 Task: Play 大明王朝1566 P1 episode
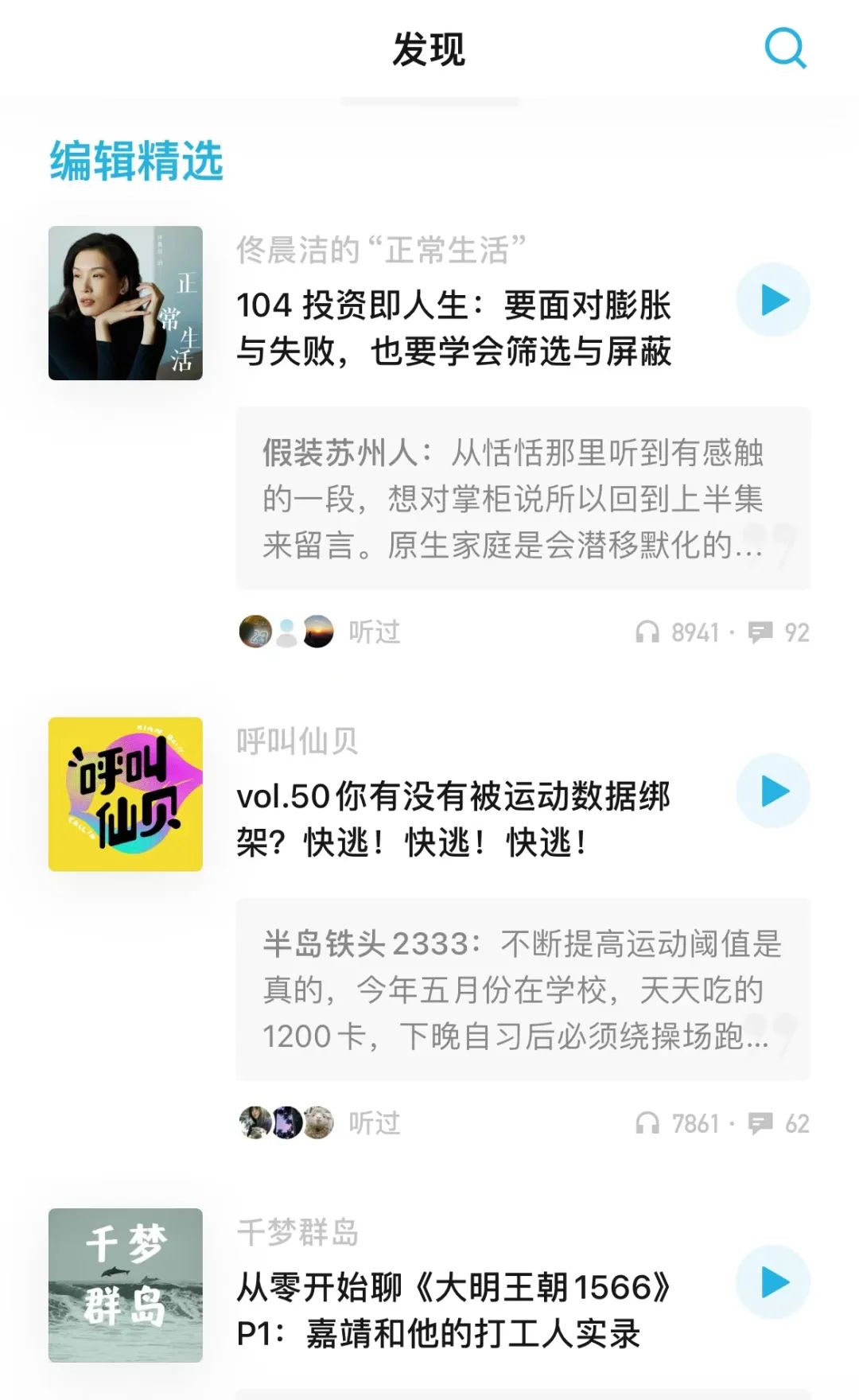tap(773, 1282)
